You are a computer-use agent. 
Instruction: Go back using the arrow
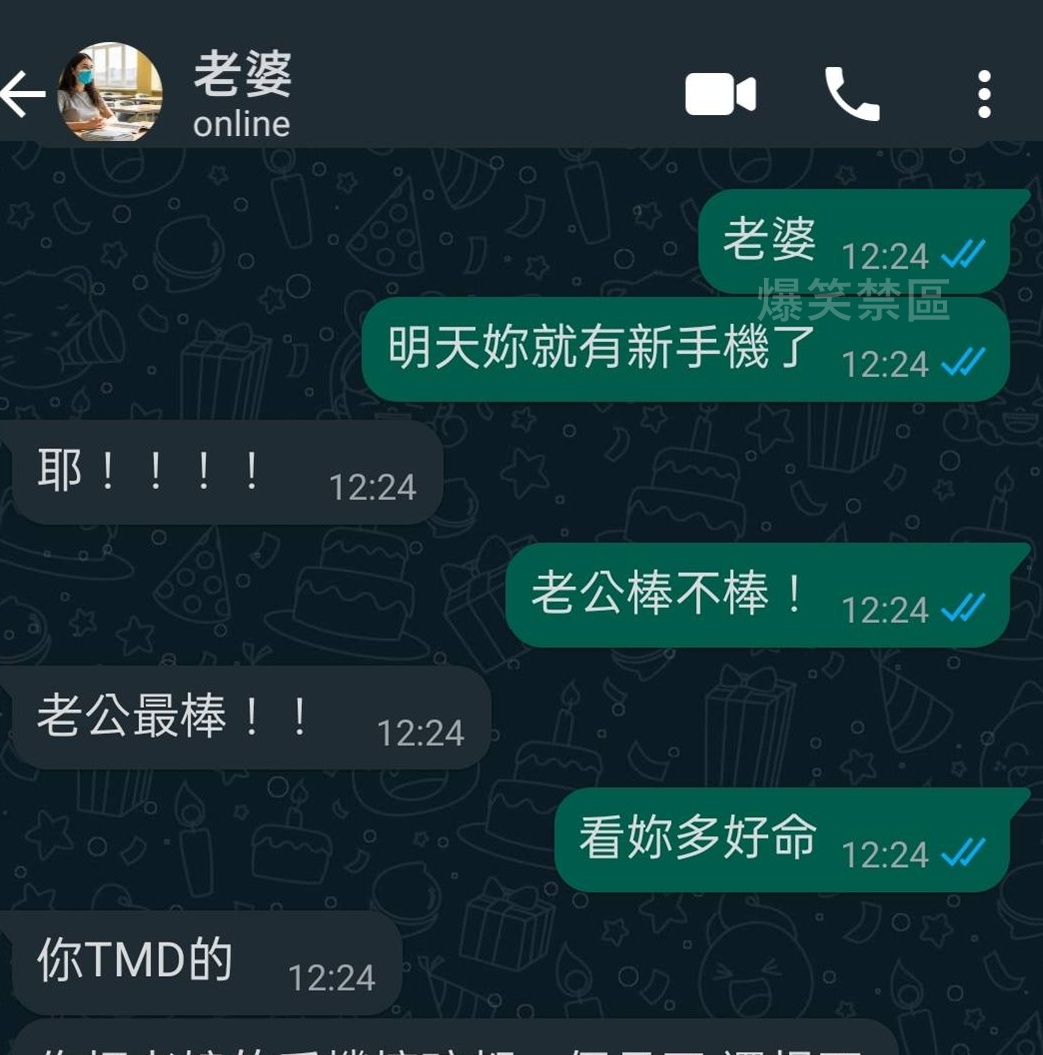[22, 95]
